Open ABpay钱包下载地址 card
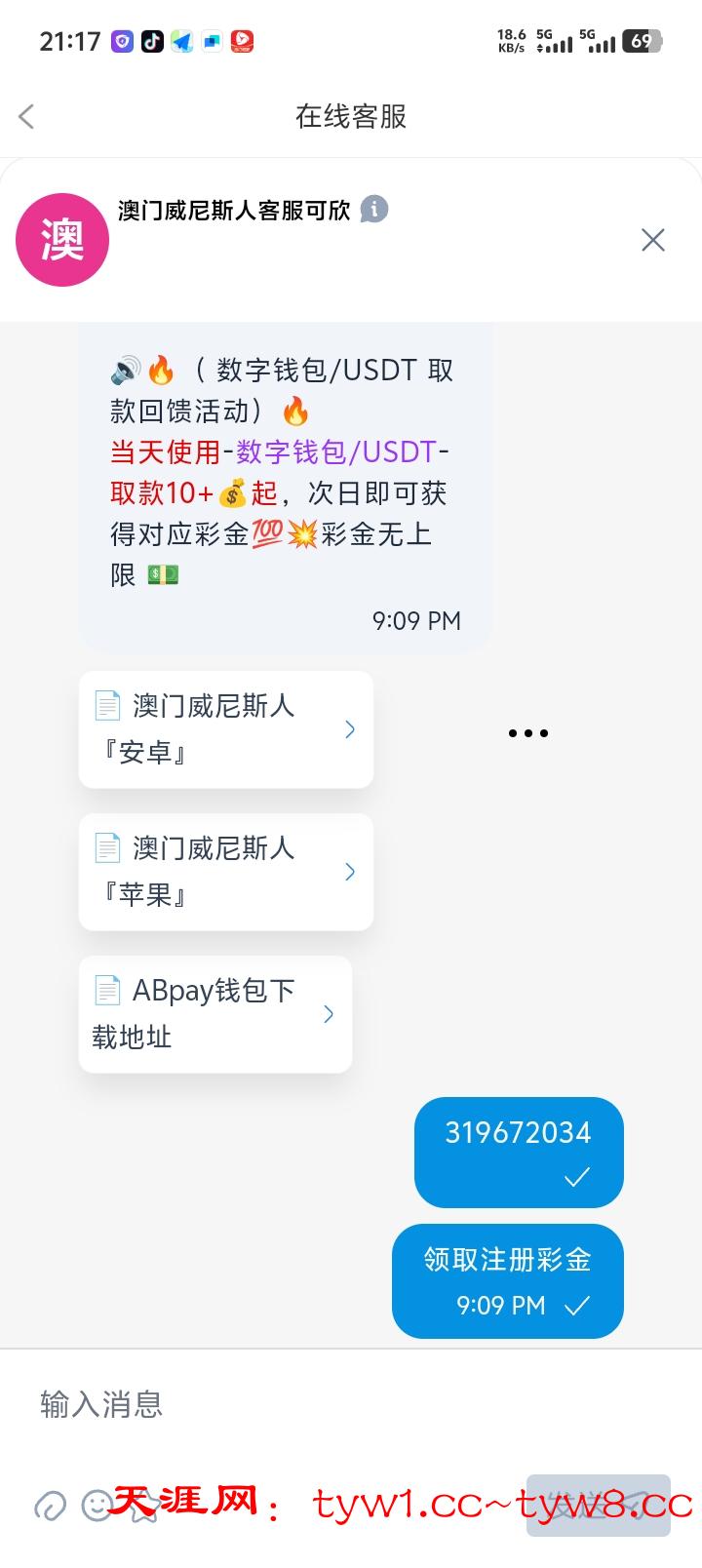 pos(214,1013)
